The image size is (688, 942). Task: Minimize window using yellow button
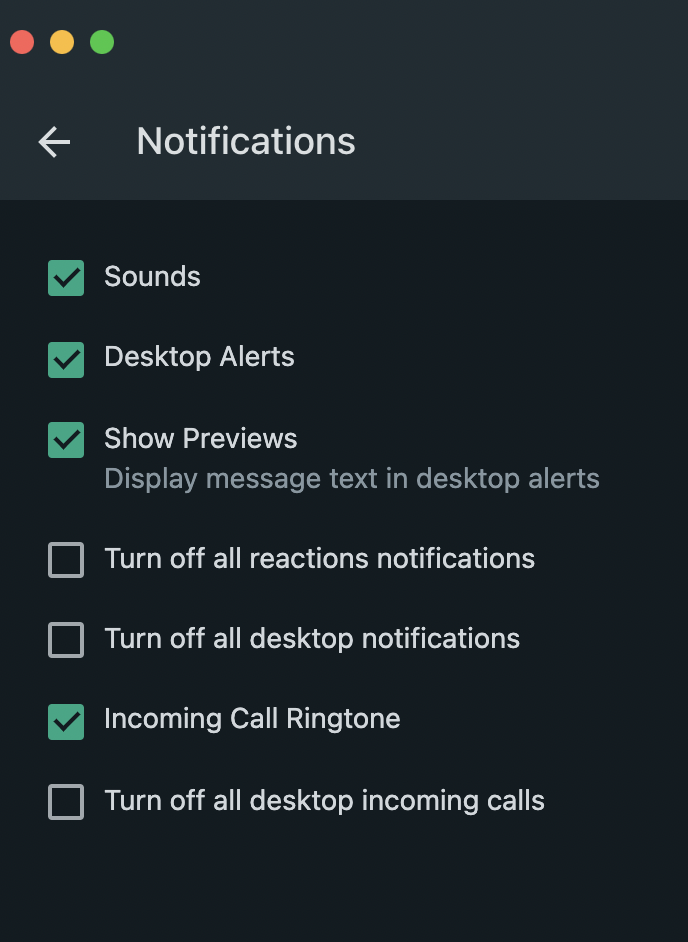pyautogui.click(x=62, y=42)
